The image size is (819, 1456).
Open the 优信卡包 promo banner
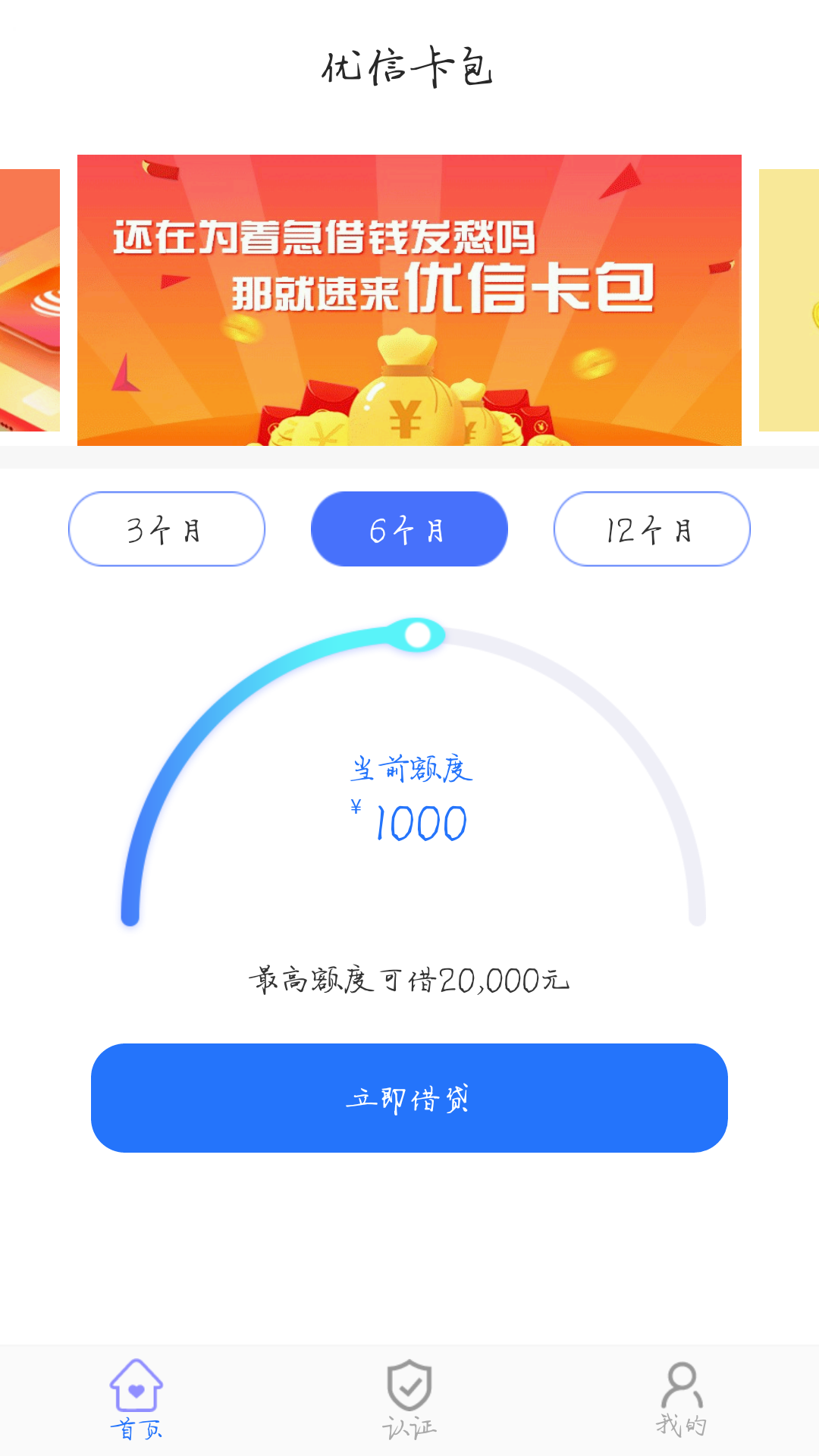tap(409, 300)
